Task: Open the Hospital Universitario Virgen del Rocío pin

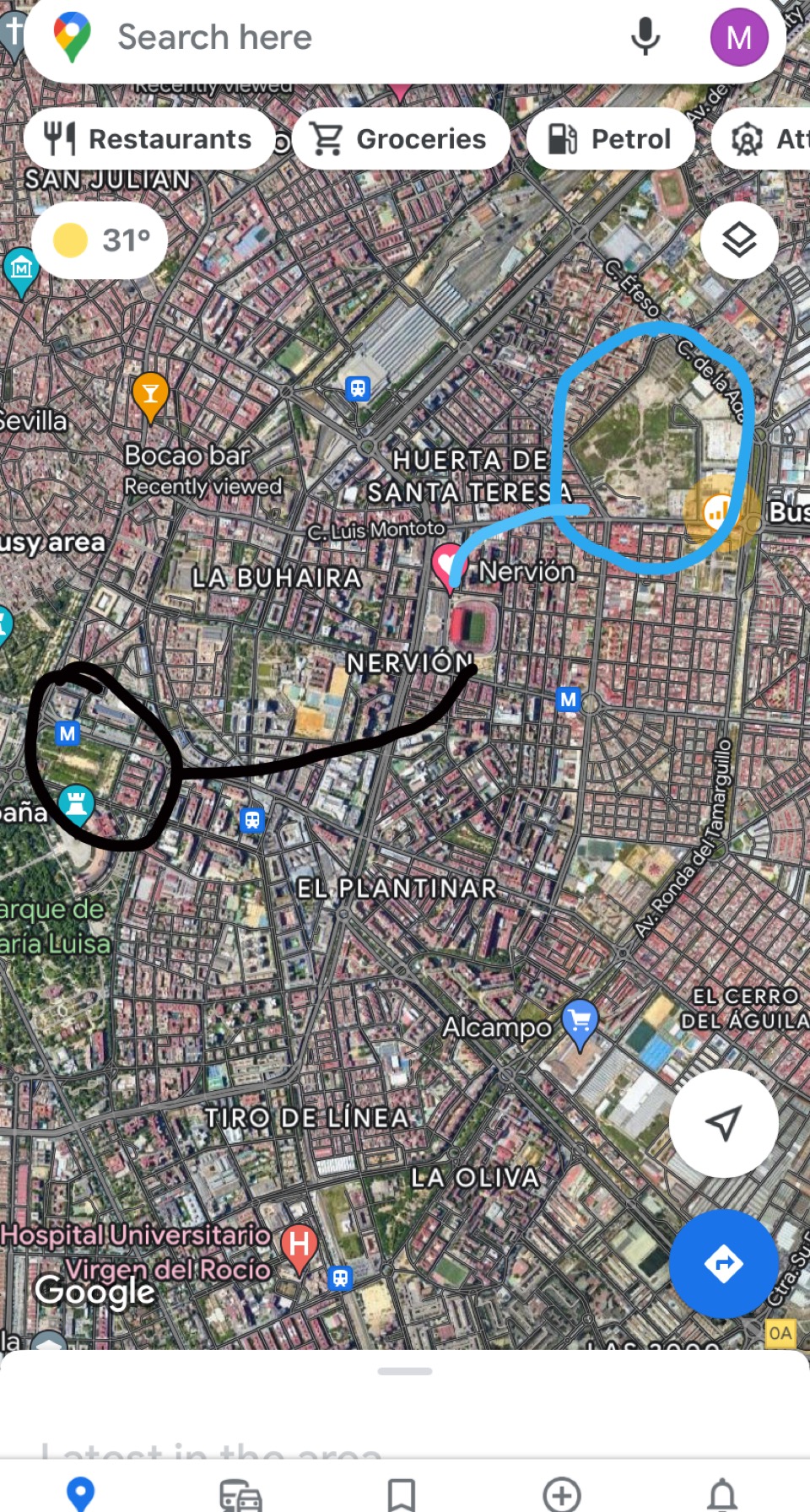Action: [x=299, y=1246]
